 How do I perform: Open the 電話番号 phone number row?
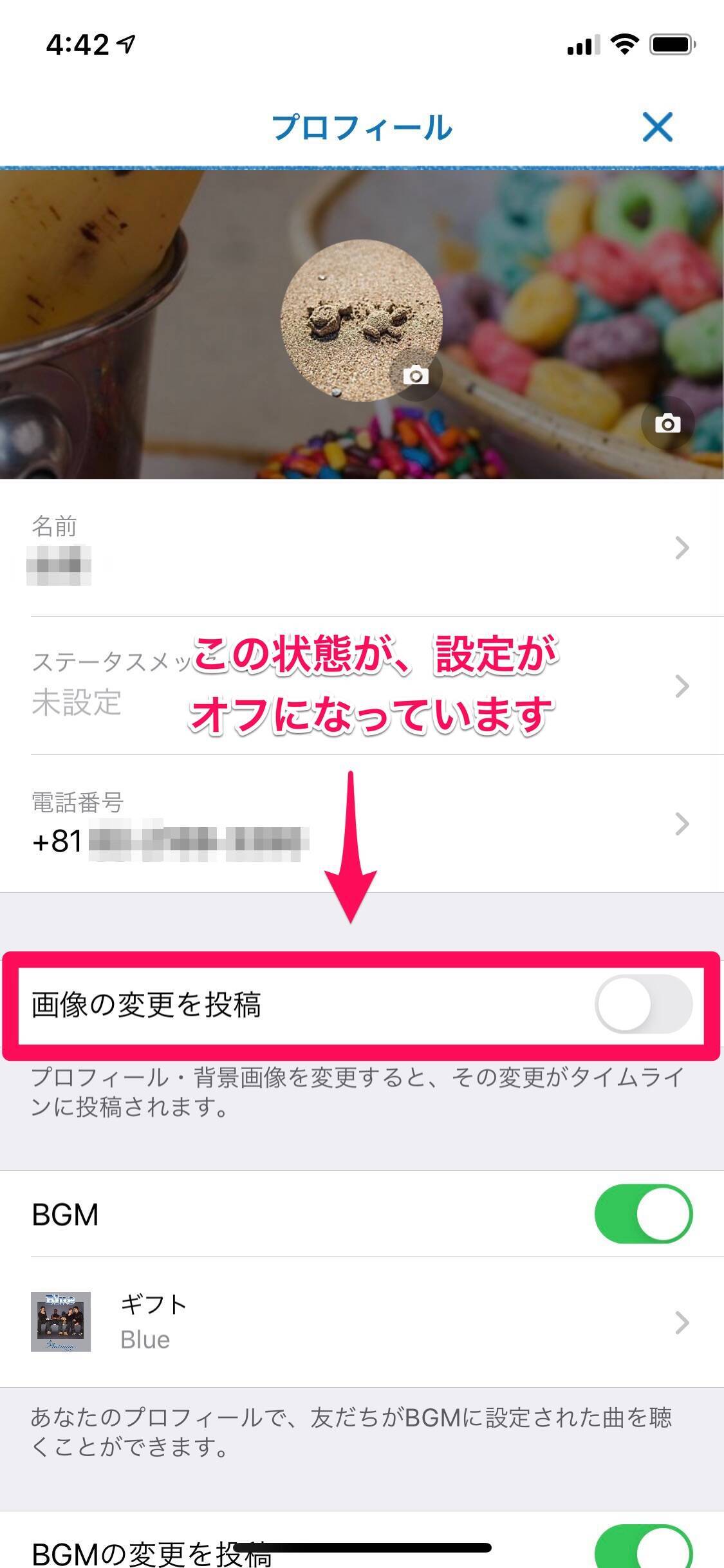pyautogui.click(x=360, y=824)
